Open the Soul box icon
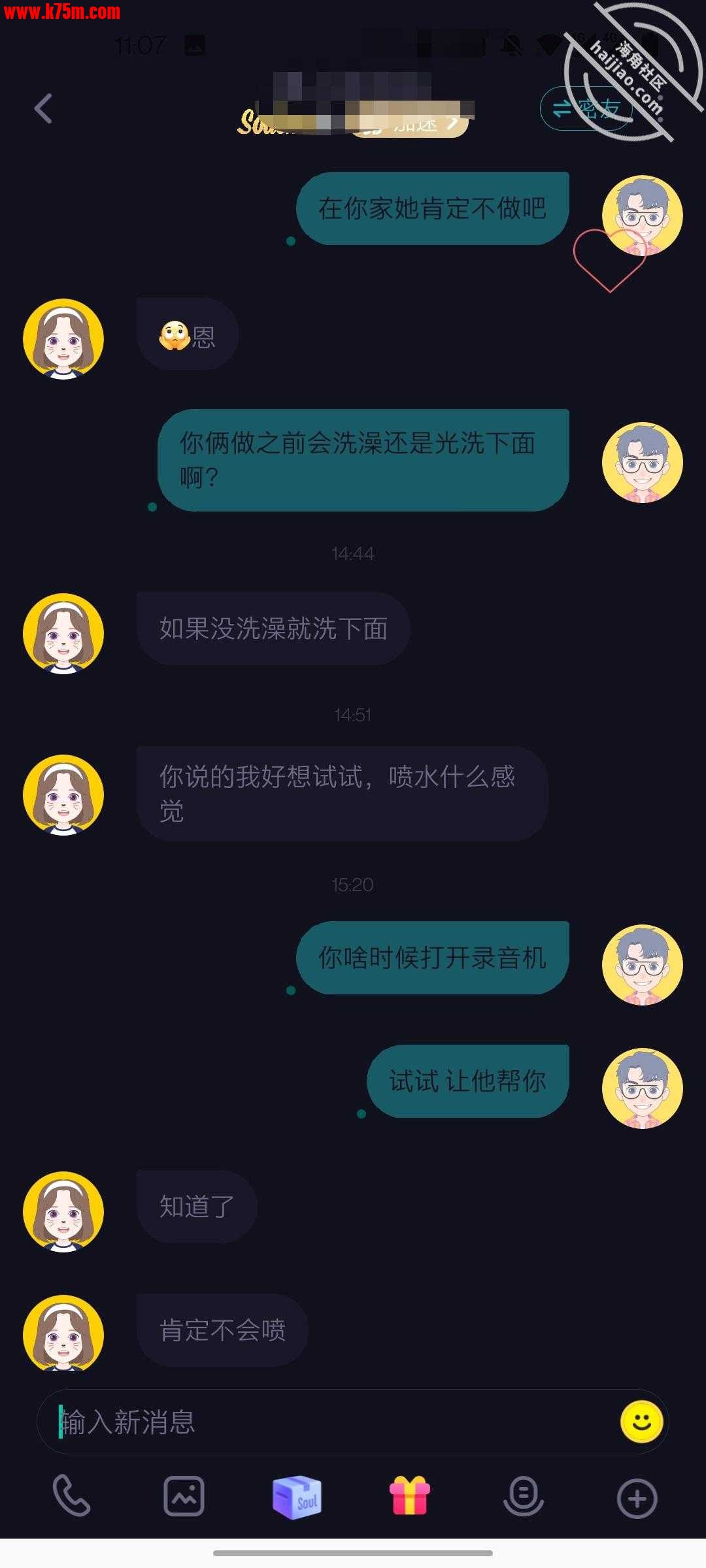 point(297,1496)
